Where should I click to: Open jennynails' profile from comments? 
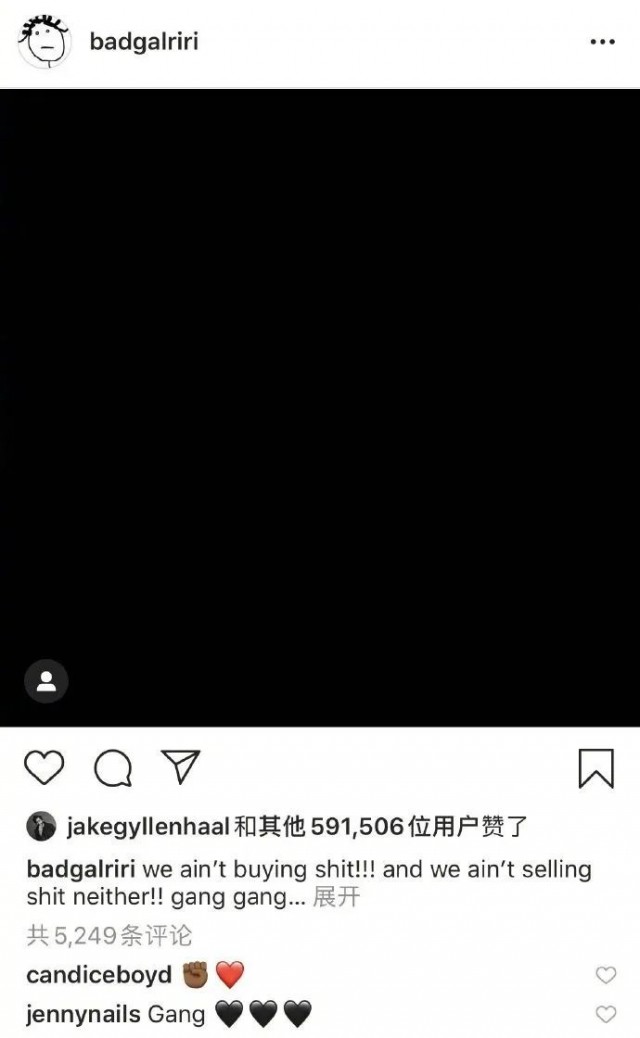coord(83,1014)
